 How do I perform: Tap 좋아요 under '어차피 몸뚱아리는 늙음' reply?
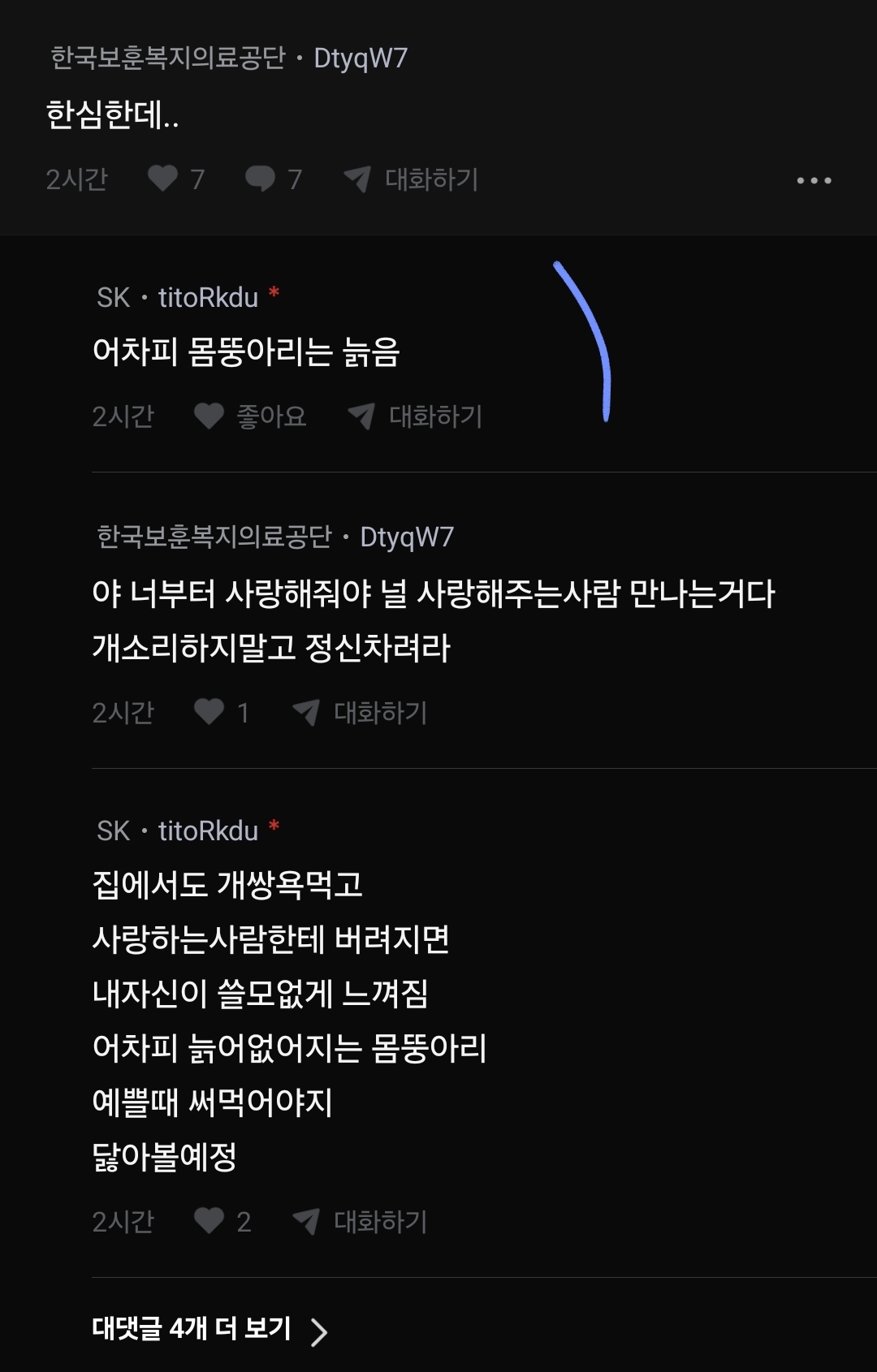[x=251, y=416]
